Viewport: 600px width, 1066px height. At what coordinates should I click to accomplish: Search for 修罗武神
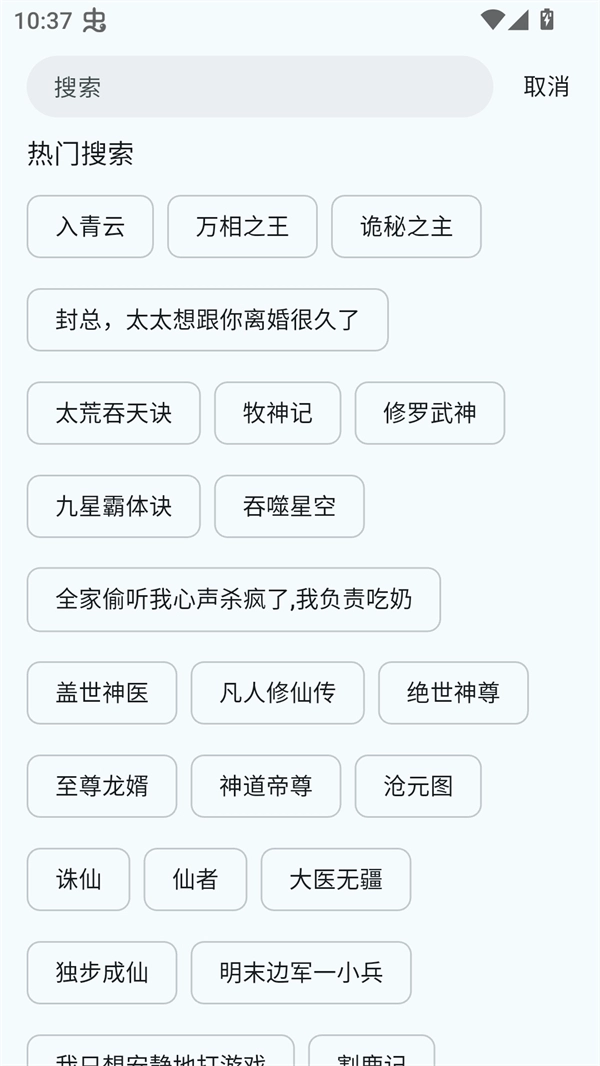(x=429, y=413)
